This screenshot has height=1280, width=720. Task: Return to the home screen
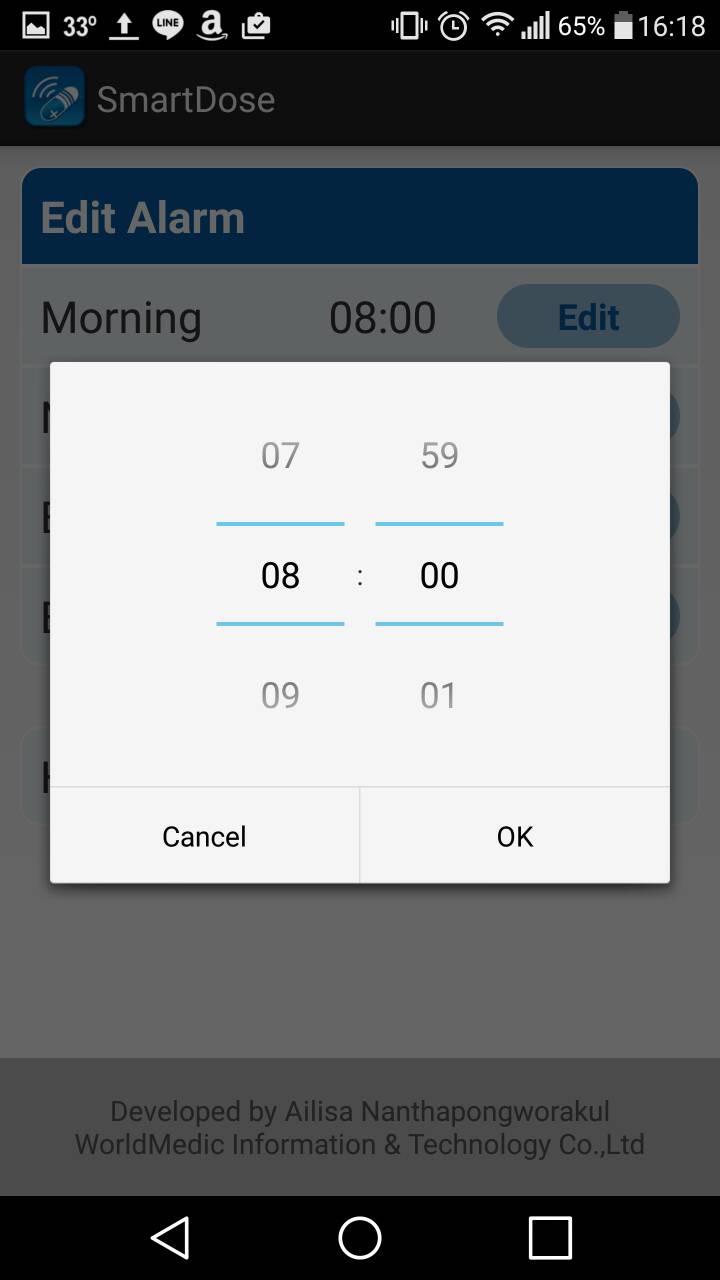[x=360, y=1238]
